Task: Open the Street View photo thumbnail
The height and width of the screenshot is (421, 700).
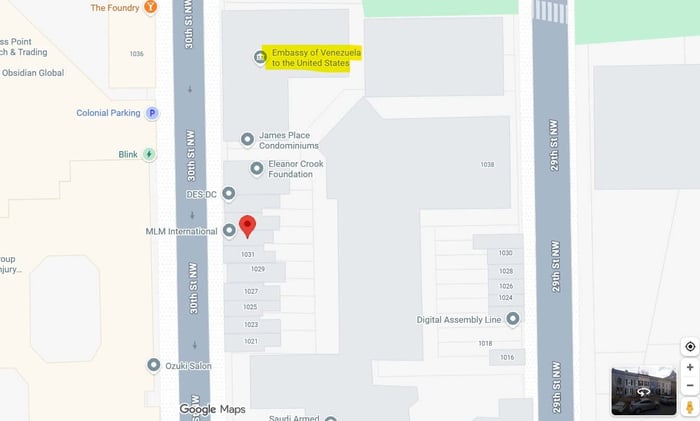Action: point(643,390)
